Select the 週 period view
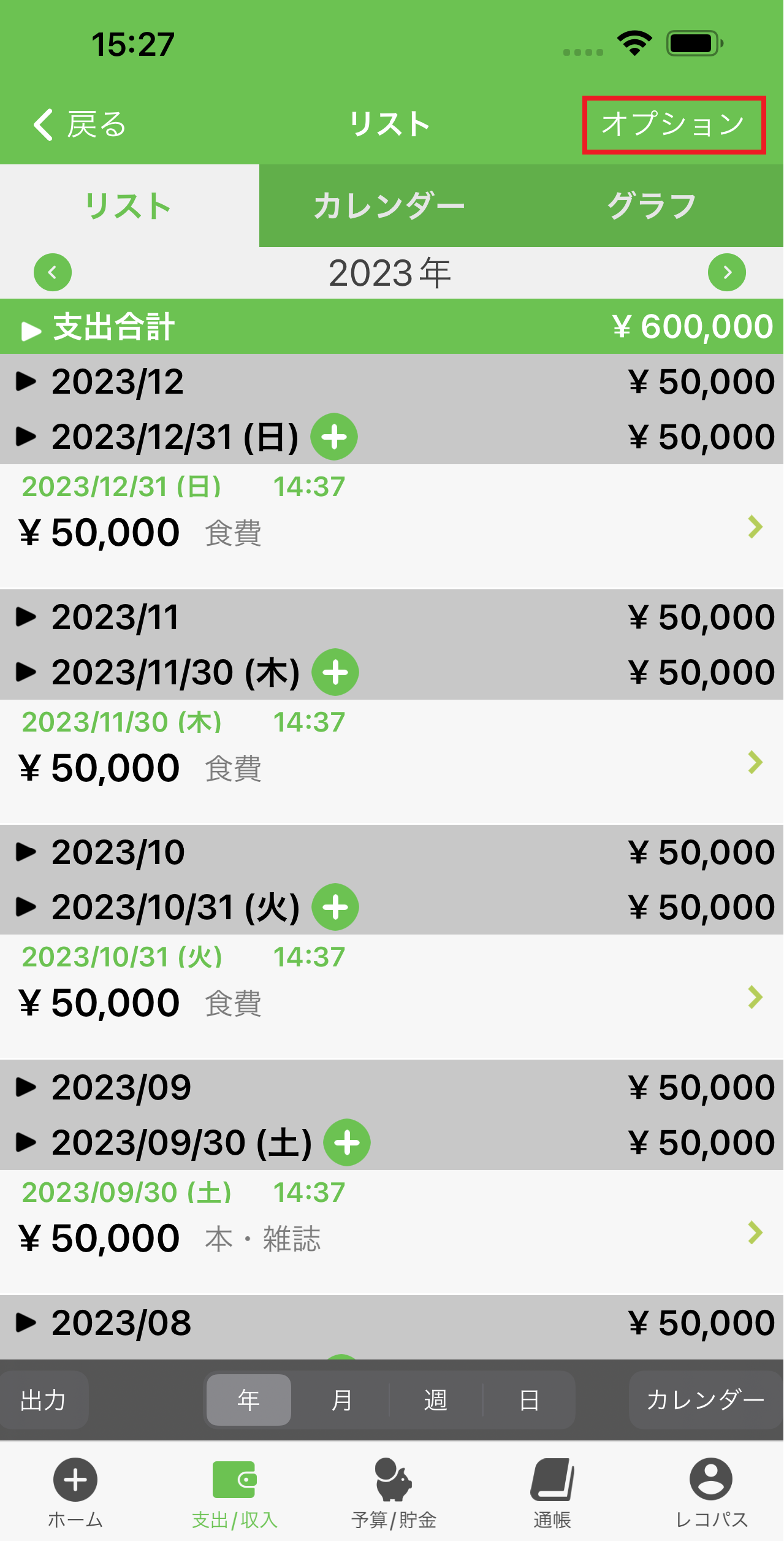This screenshot has height=1541, width=784. pyautogui.click(x=435, y=1400)
